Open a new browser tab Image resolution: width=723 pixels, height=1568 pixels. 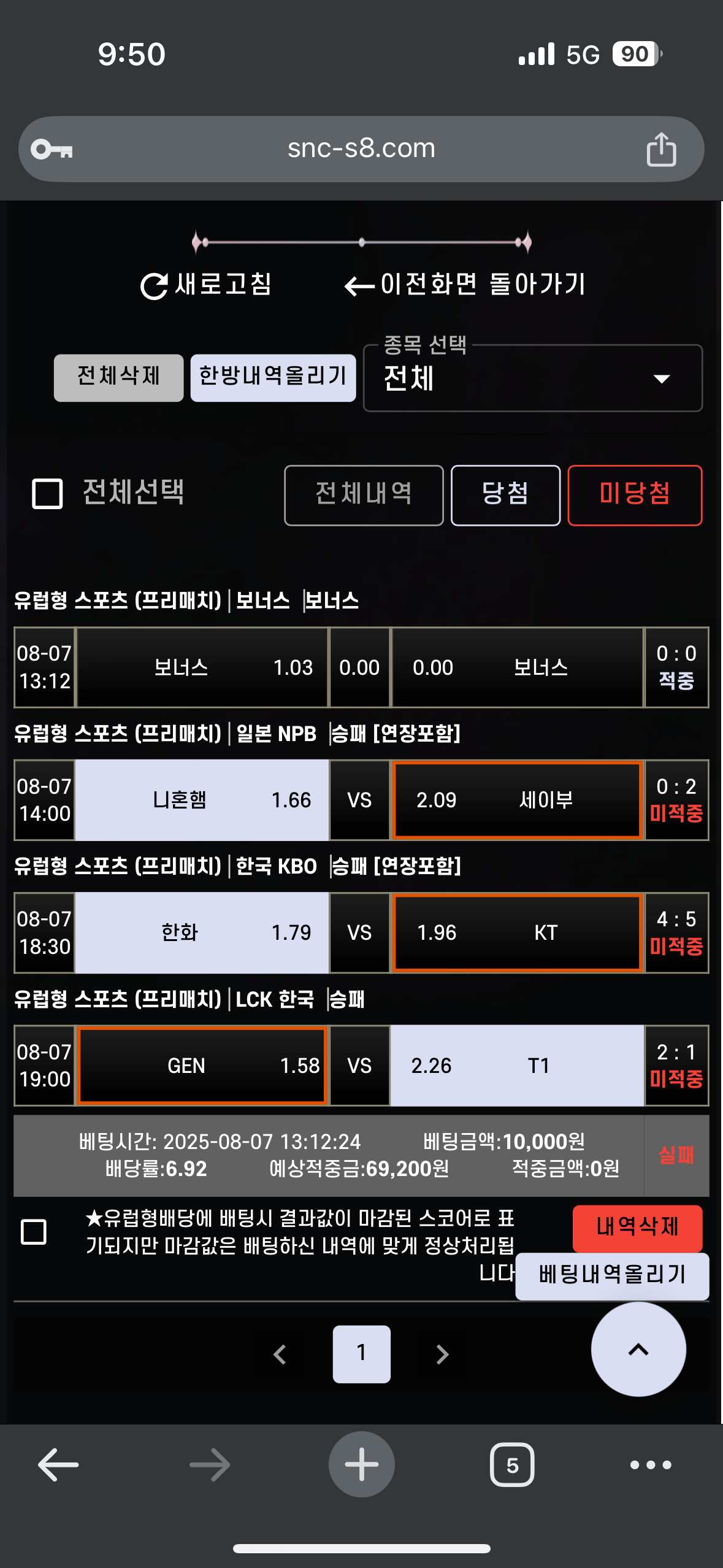coord(362,1464)
